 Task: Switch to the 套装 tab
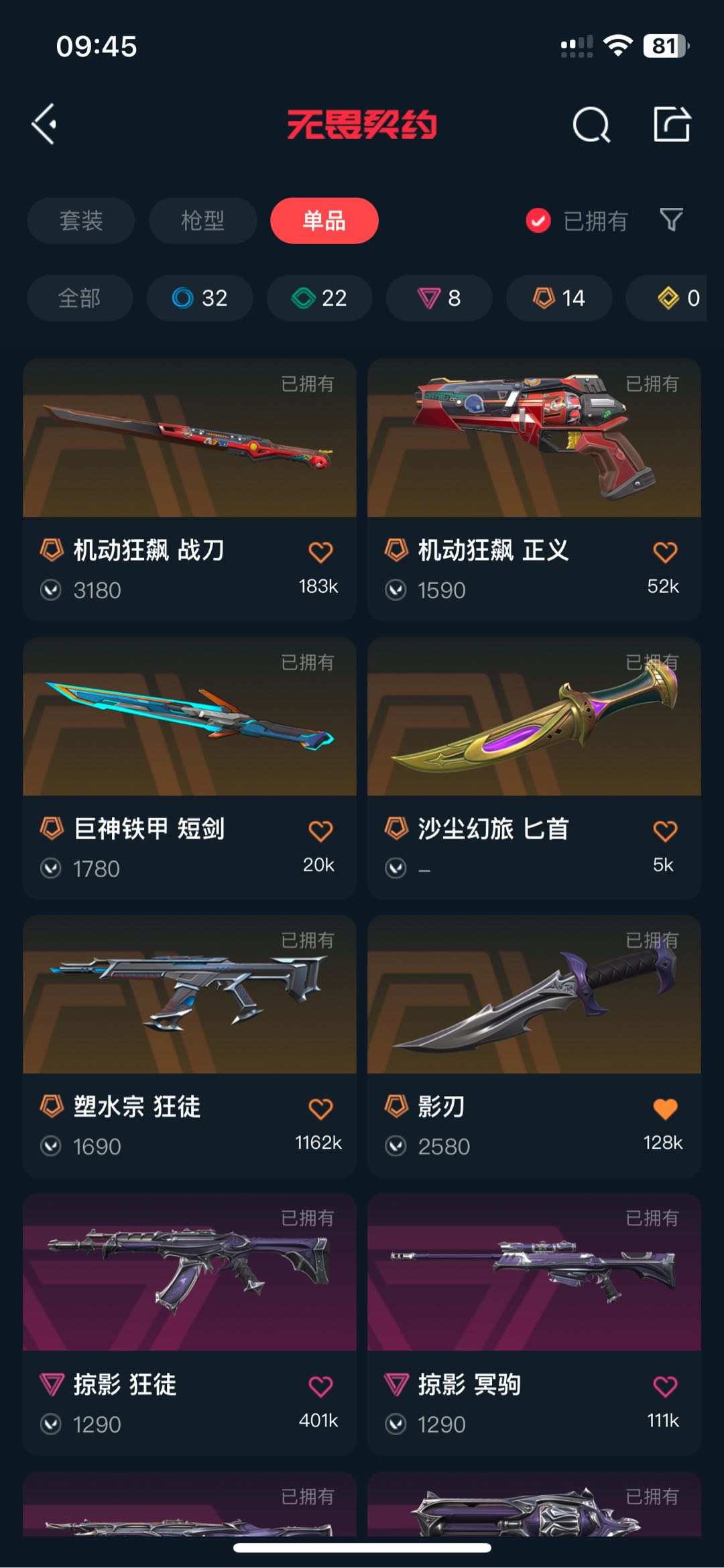[x=81, y=221]
